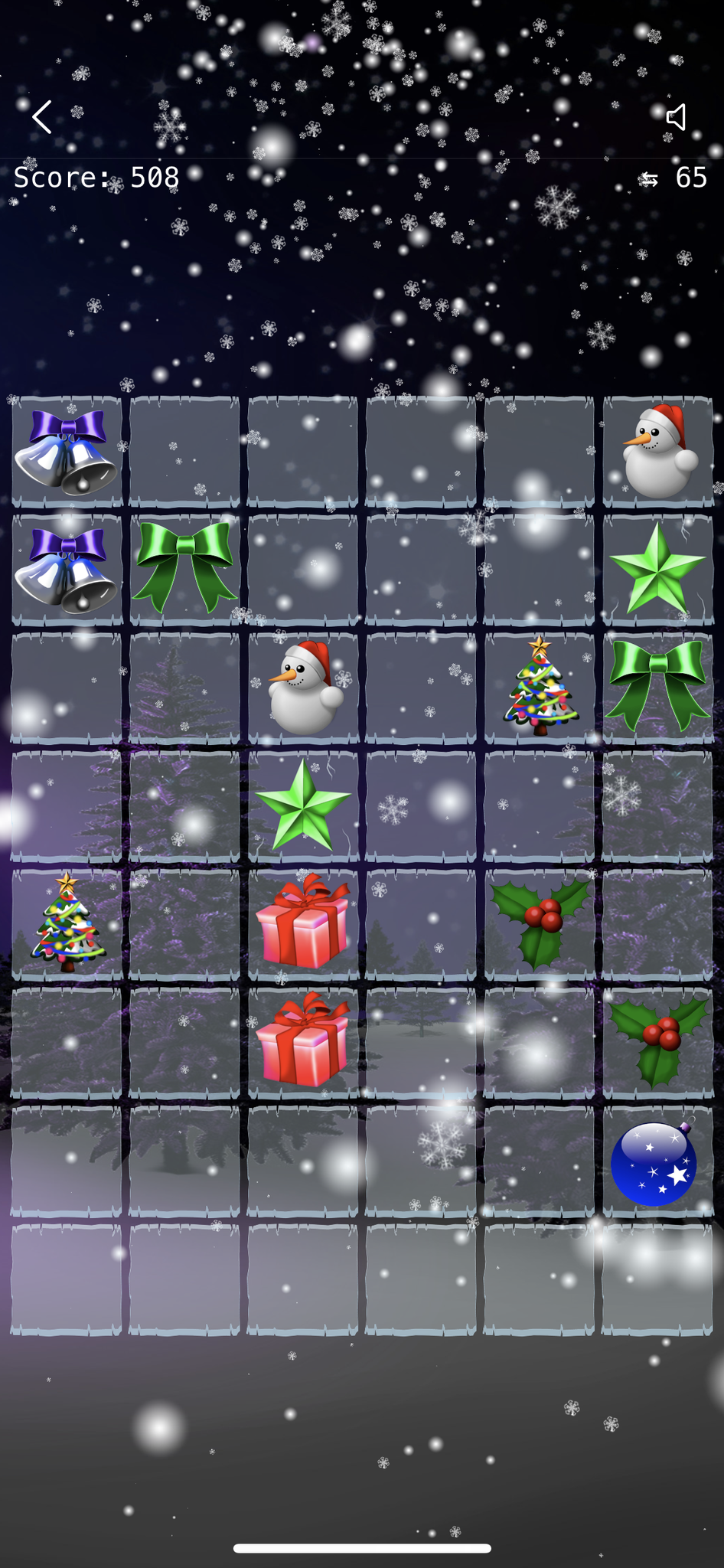Tap the green star above the red gift
724x1568 pixels.
pyautogui.click(x=303, y=805)
